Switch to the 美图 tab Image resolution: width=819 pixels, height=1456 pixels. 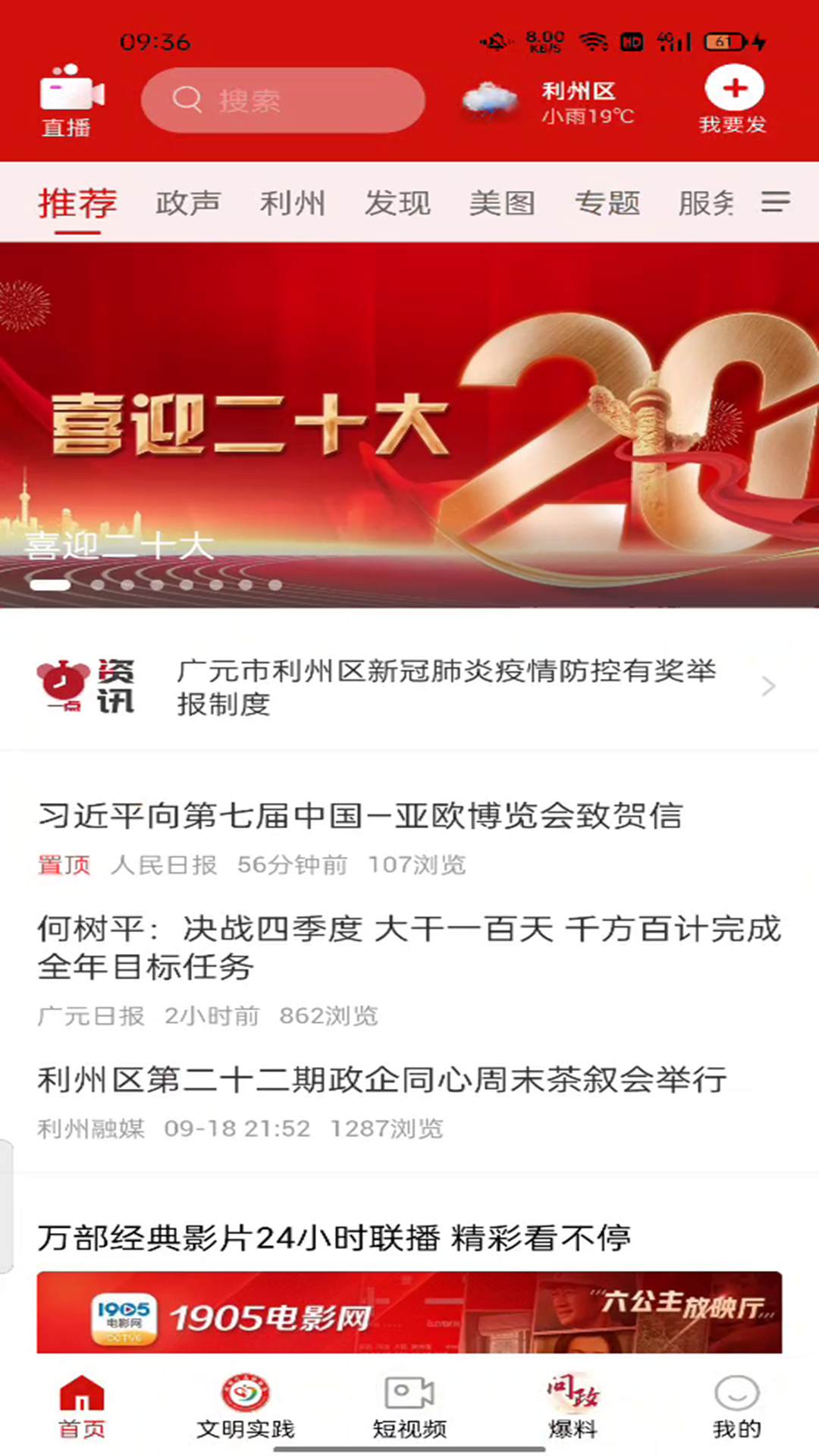[x=501, y=203]
